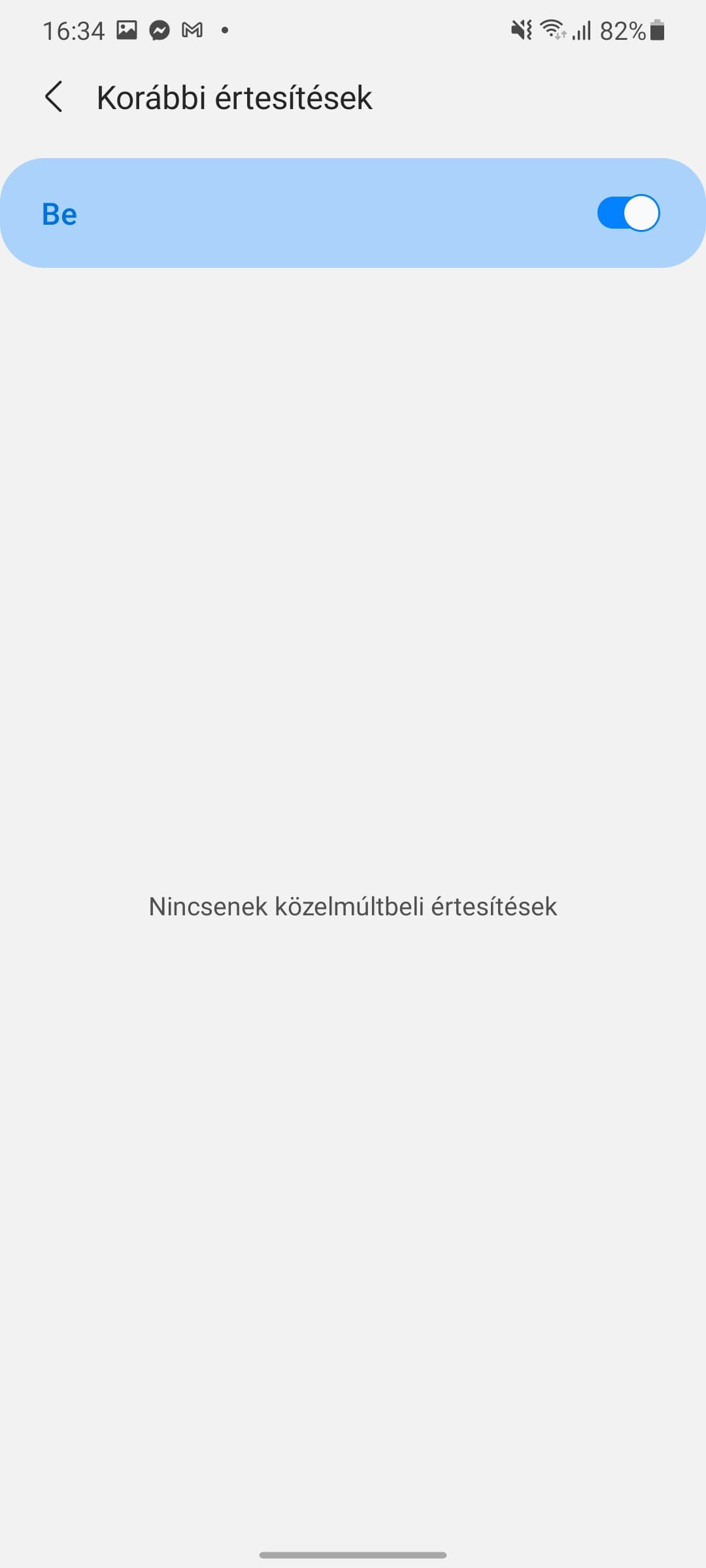Go back from Korábbi értesítések

click(54, 97)
